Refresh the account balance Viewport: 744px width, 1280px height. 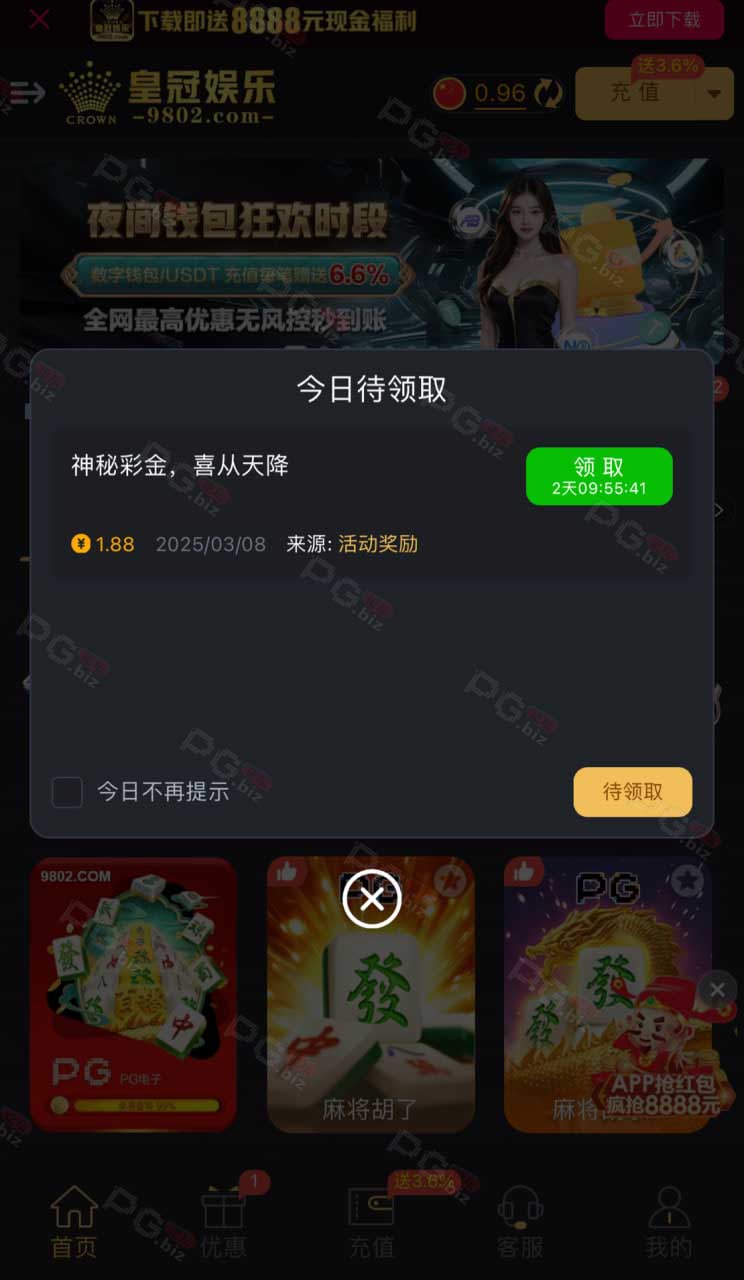[548, 94]
